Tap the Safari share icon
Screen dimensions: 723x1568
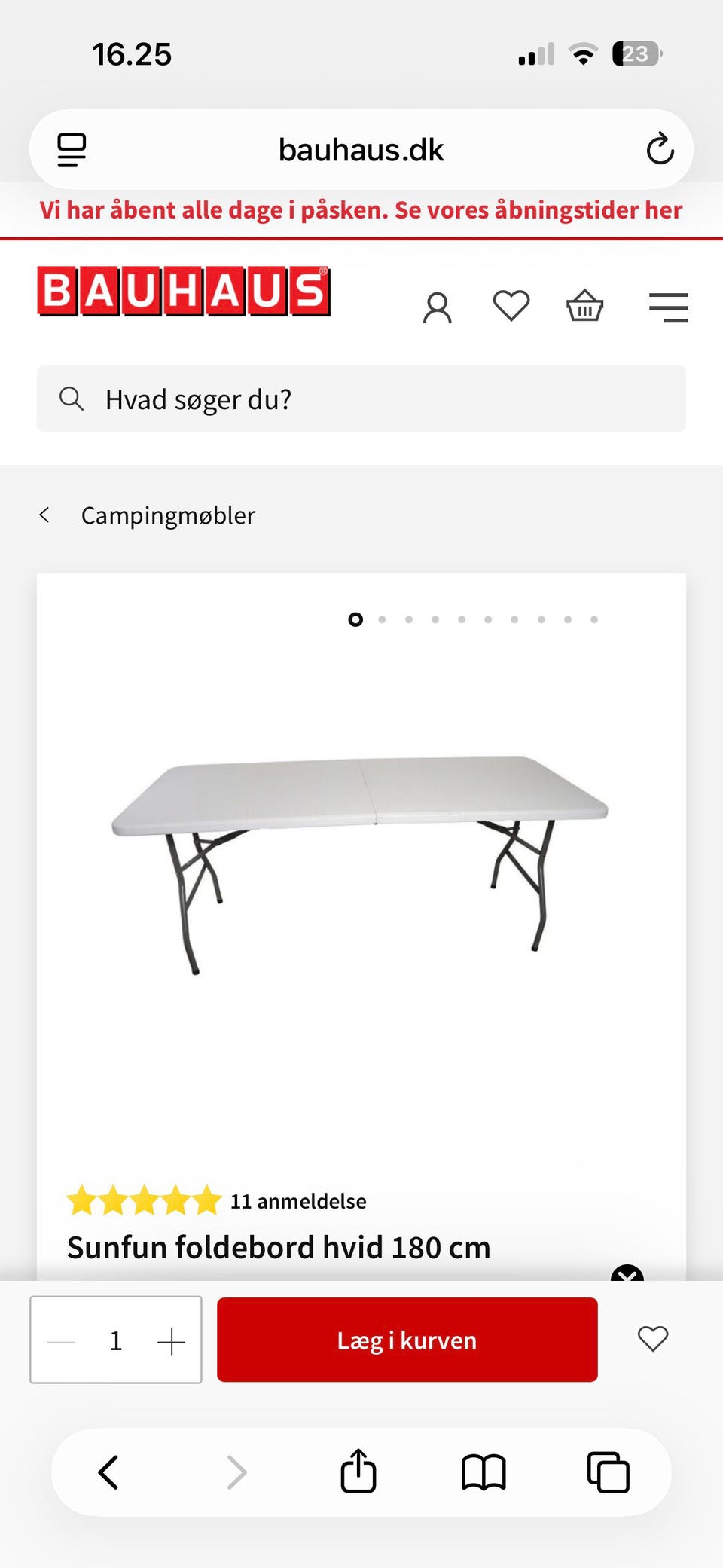click(358, 1472)
